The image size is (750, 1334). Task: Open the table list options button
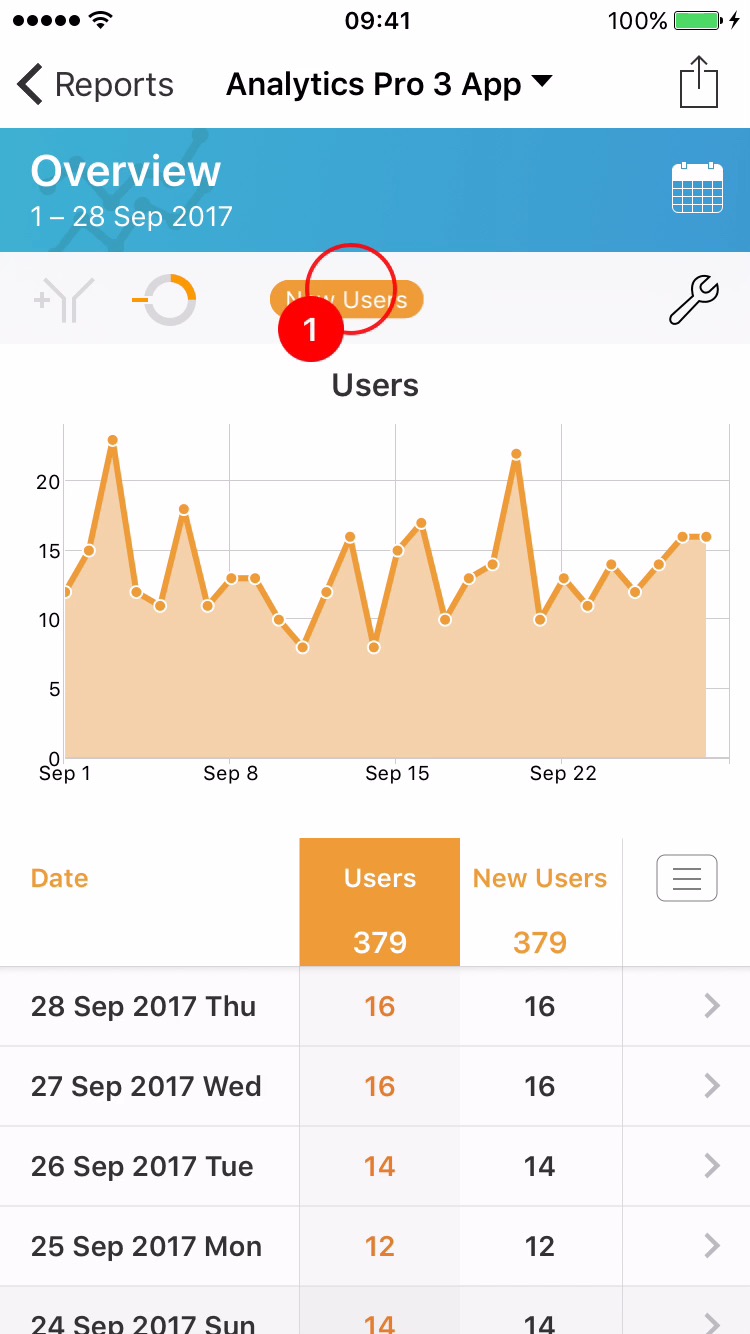(x=687, y=878)
